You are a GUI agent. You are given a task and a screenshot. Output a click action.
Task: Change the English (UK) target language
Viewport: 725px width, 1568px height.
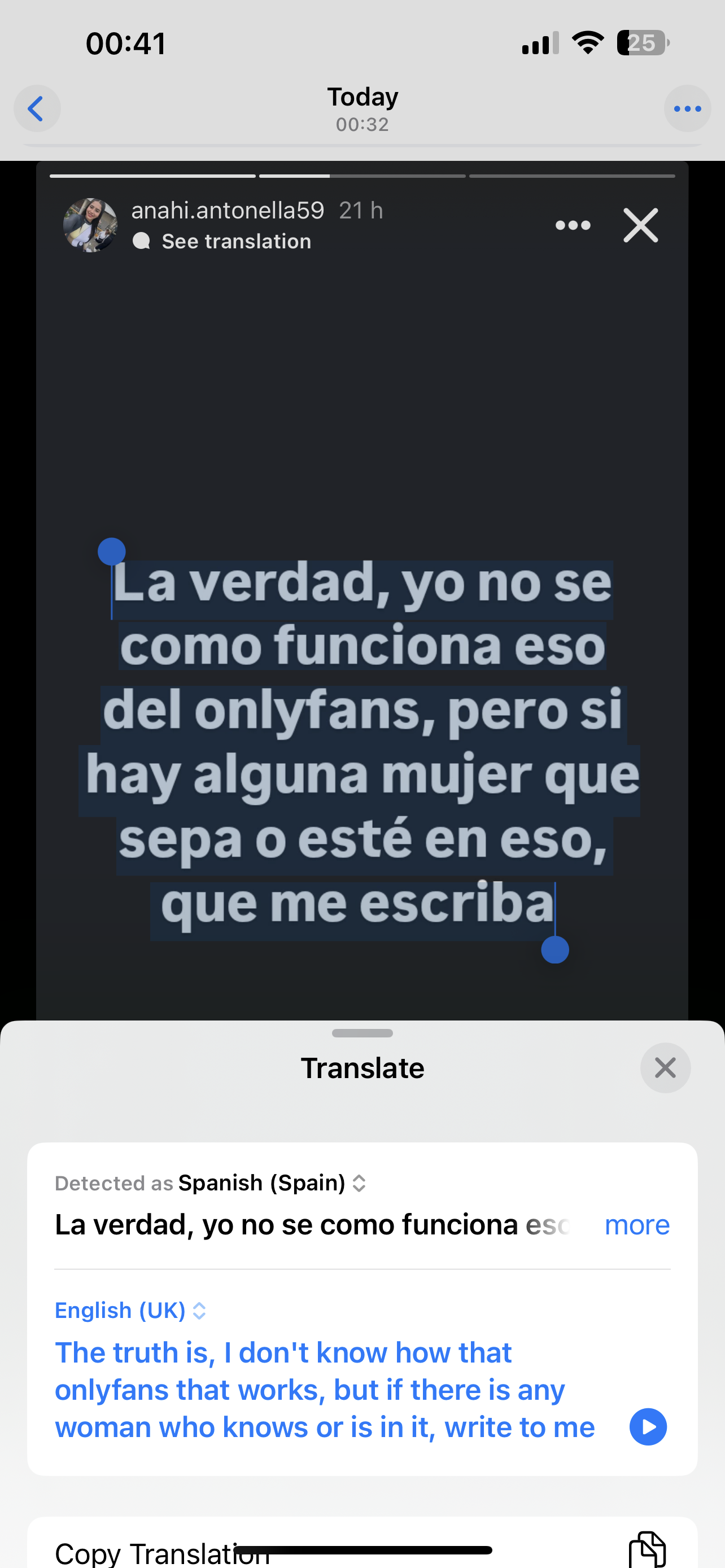(x=131, y=1310)
